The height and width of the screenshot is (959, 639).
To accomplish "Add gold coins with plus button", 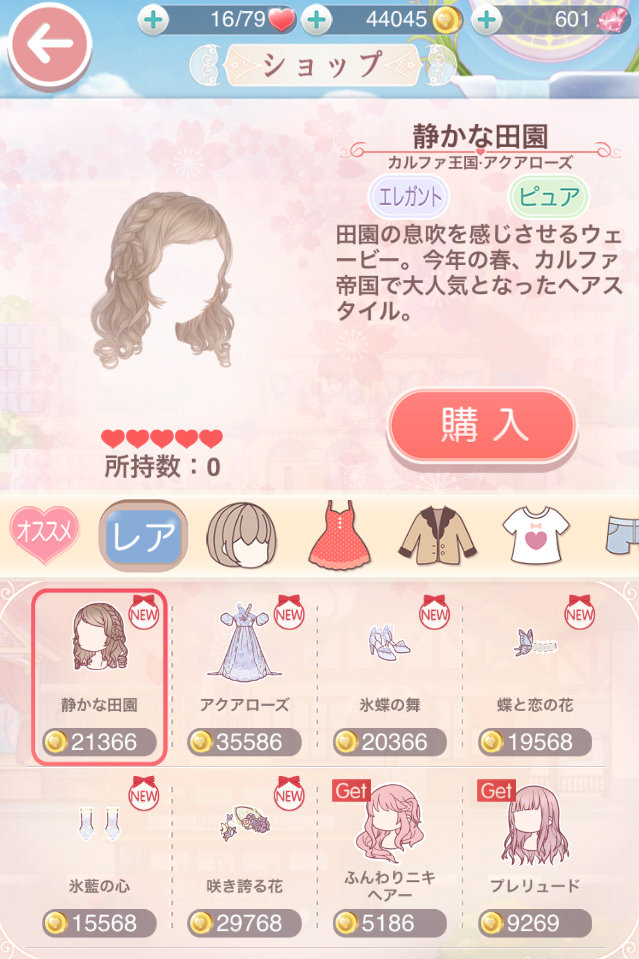I will [316, 19].
